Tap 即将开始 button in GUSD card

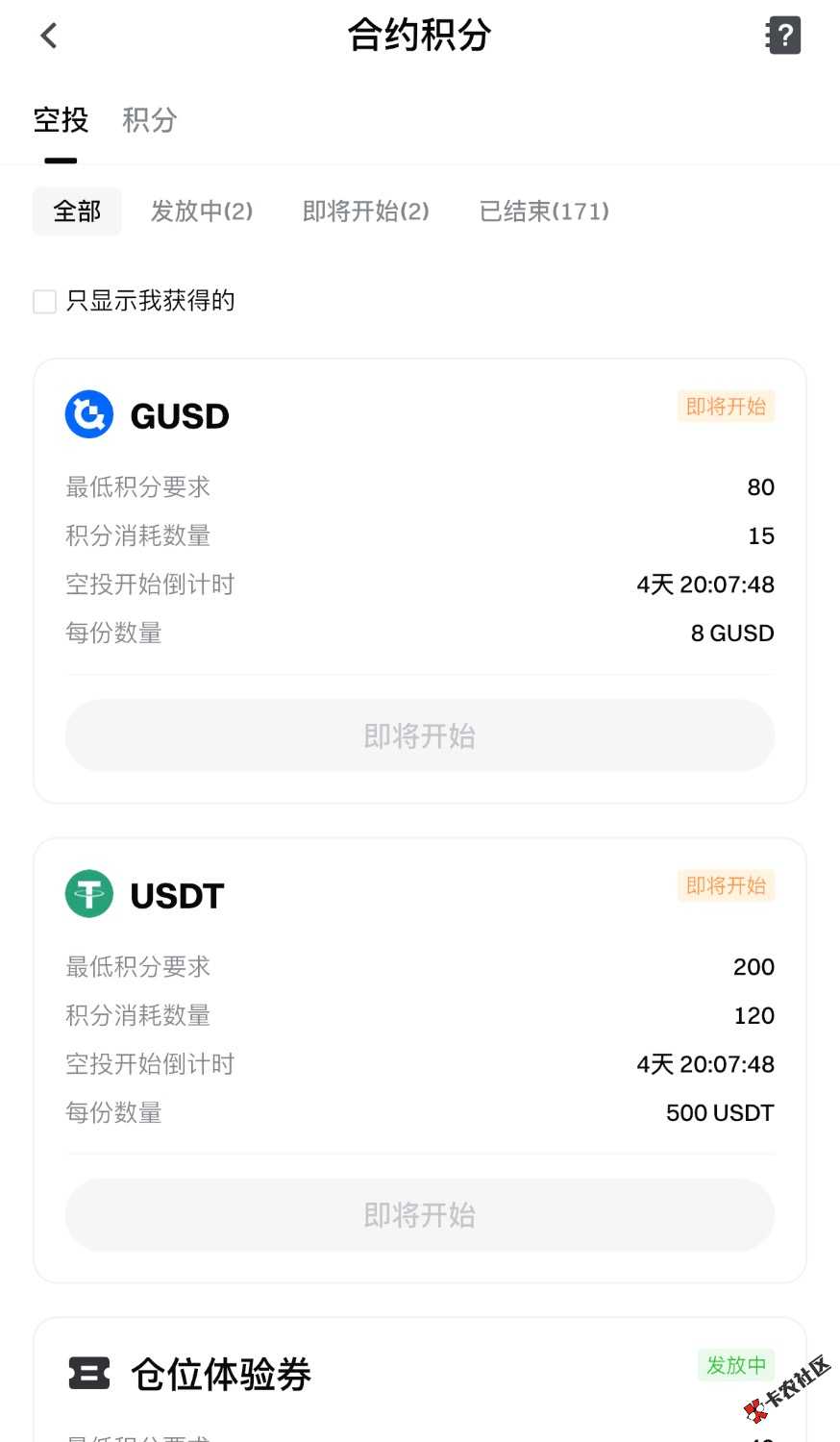click(x=420, y=735)
